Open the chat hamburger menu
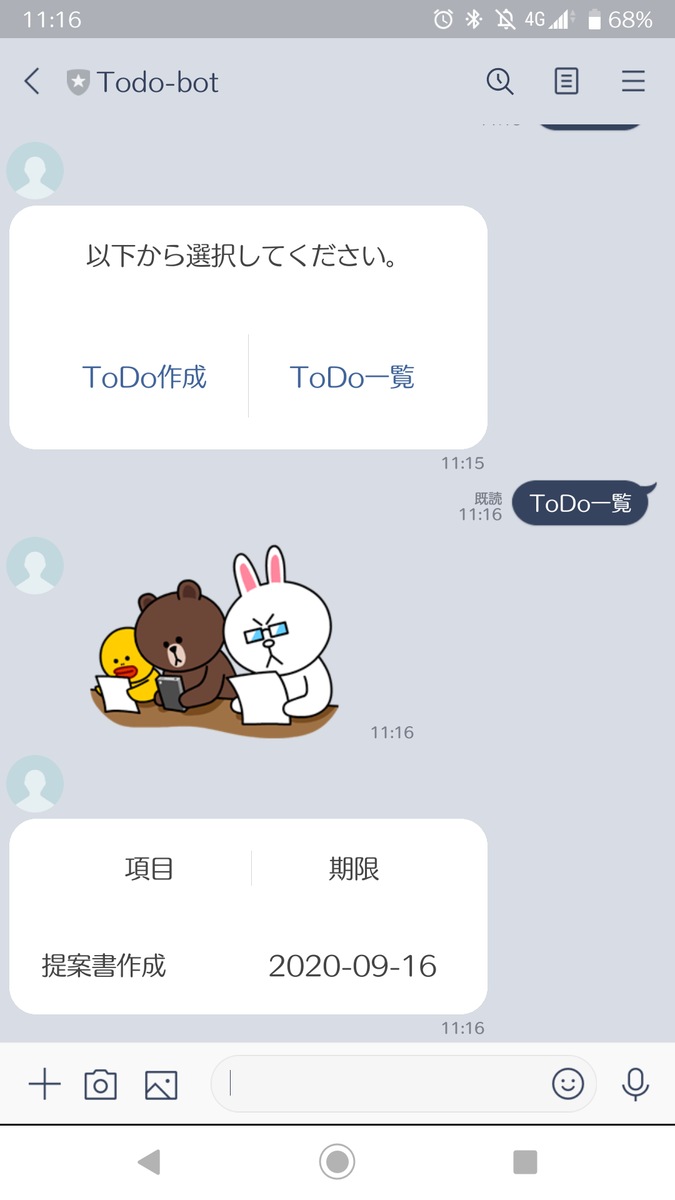This screenshot has width=675, height=1200. point(633,82)
